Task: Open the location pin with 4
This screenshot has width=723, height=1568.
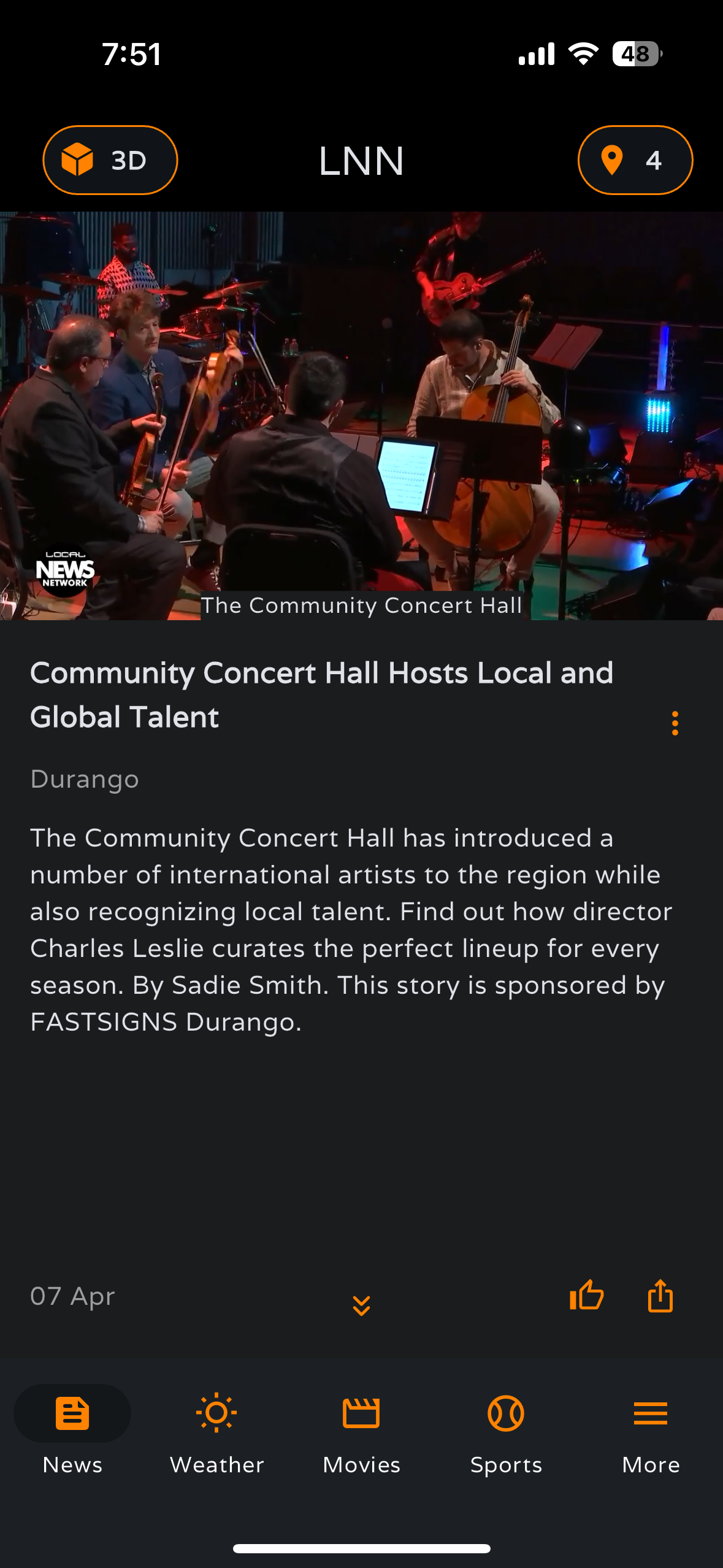Action: click(x=635, y=160)
